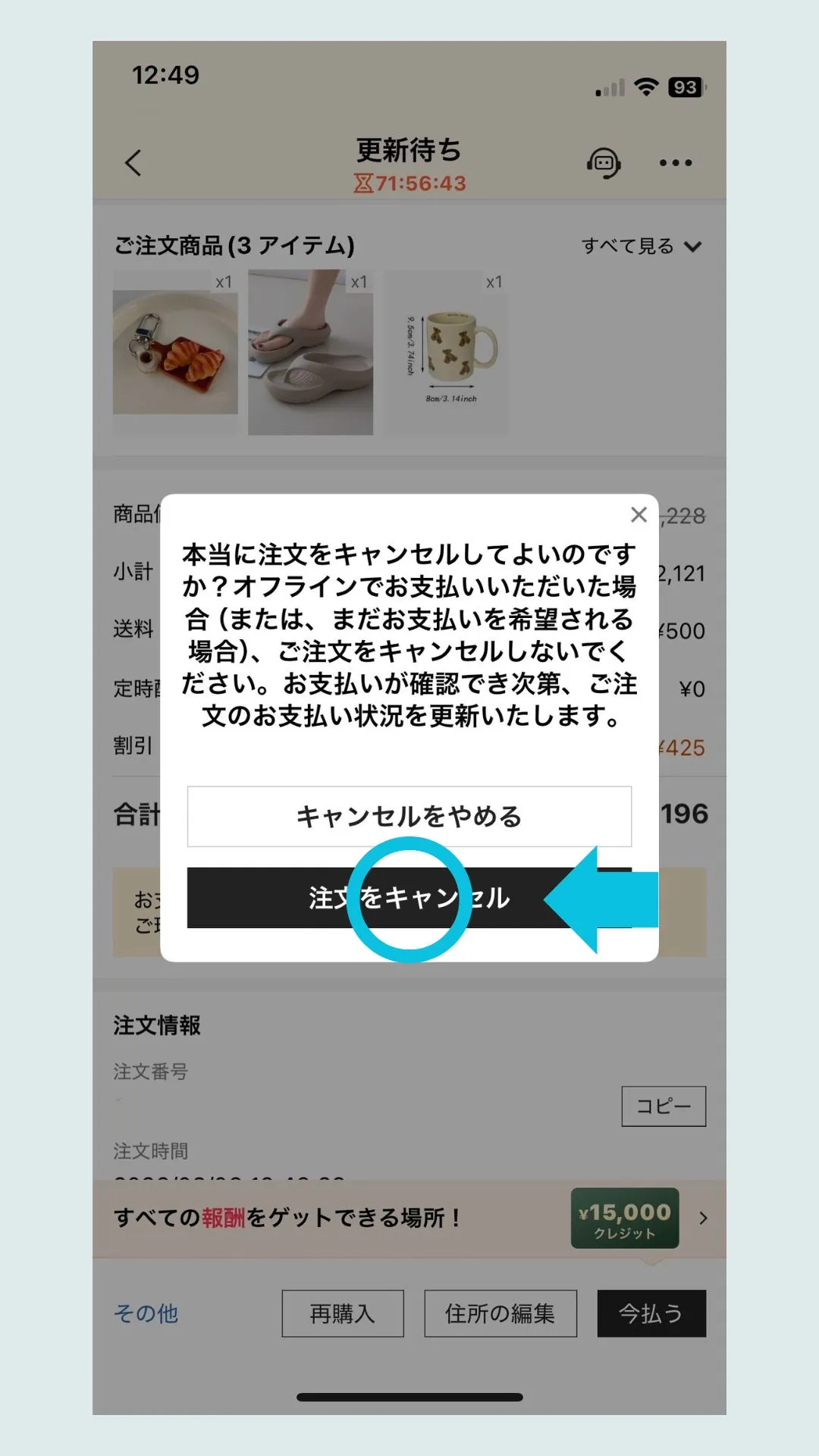Tap キャンセルをやめる to keep the order

click(409, 816)
